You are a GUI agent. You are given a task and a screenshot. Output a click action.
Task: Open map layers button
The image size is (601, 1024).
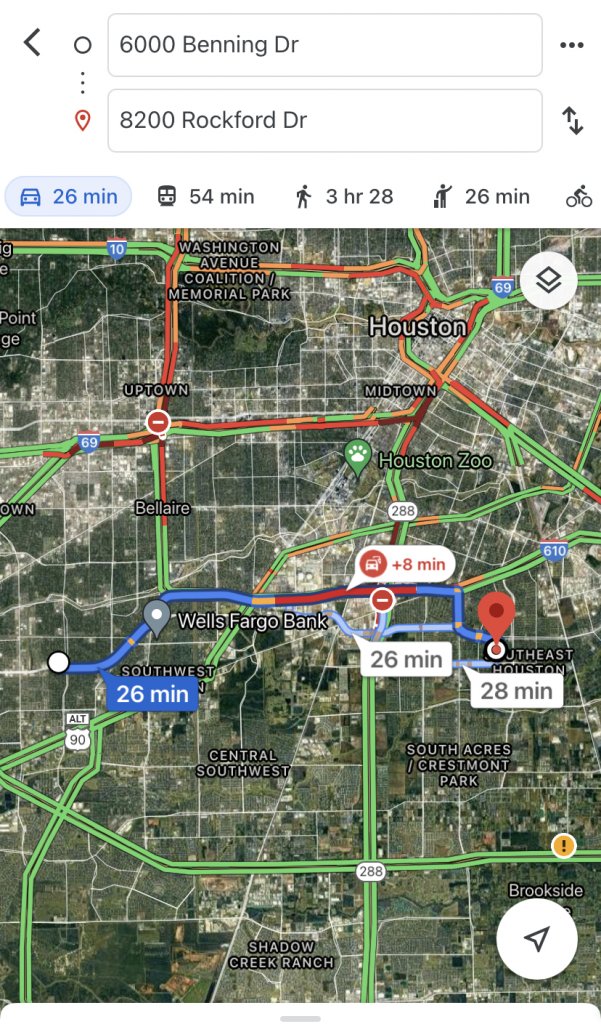click(x=548, y=281)
